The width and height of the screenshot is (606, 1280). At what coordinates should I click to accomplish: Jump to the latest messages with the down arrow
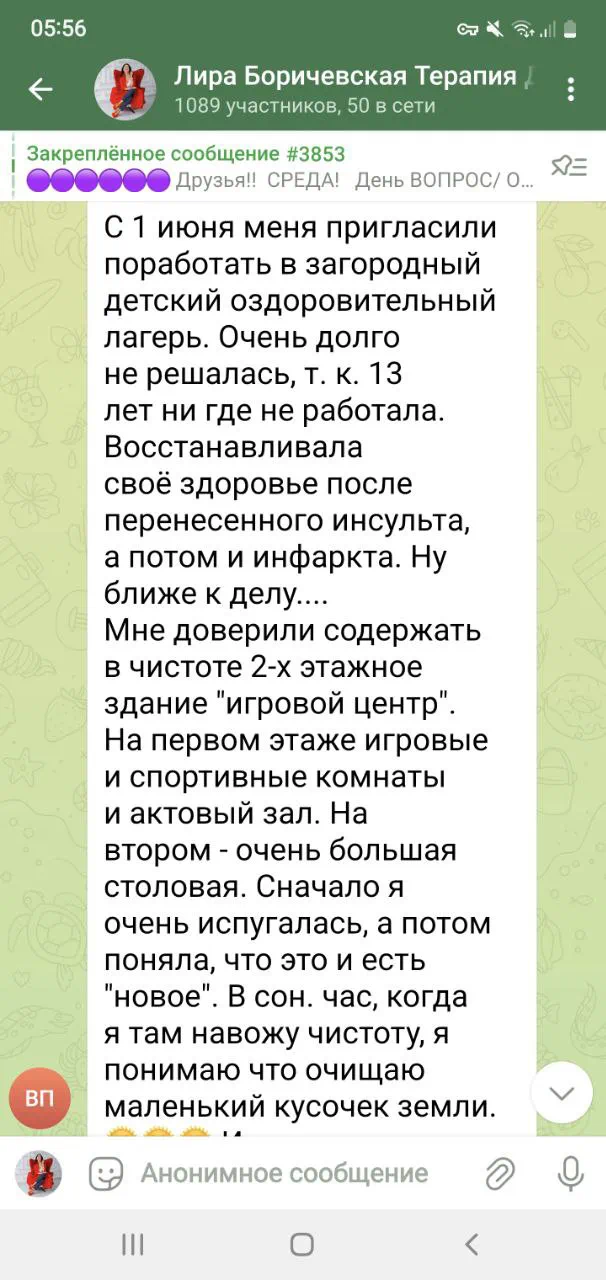561,1093
